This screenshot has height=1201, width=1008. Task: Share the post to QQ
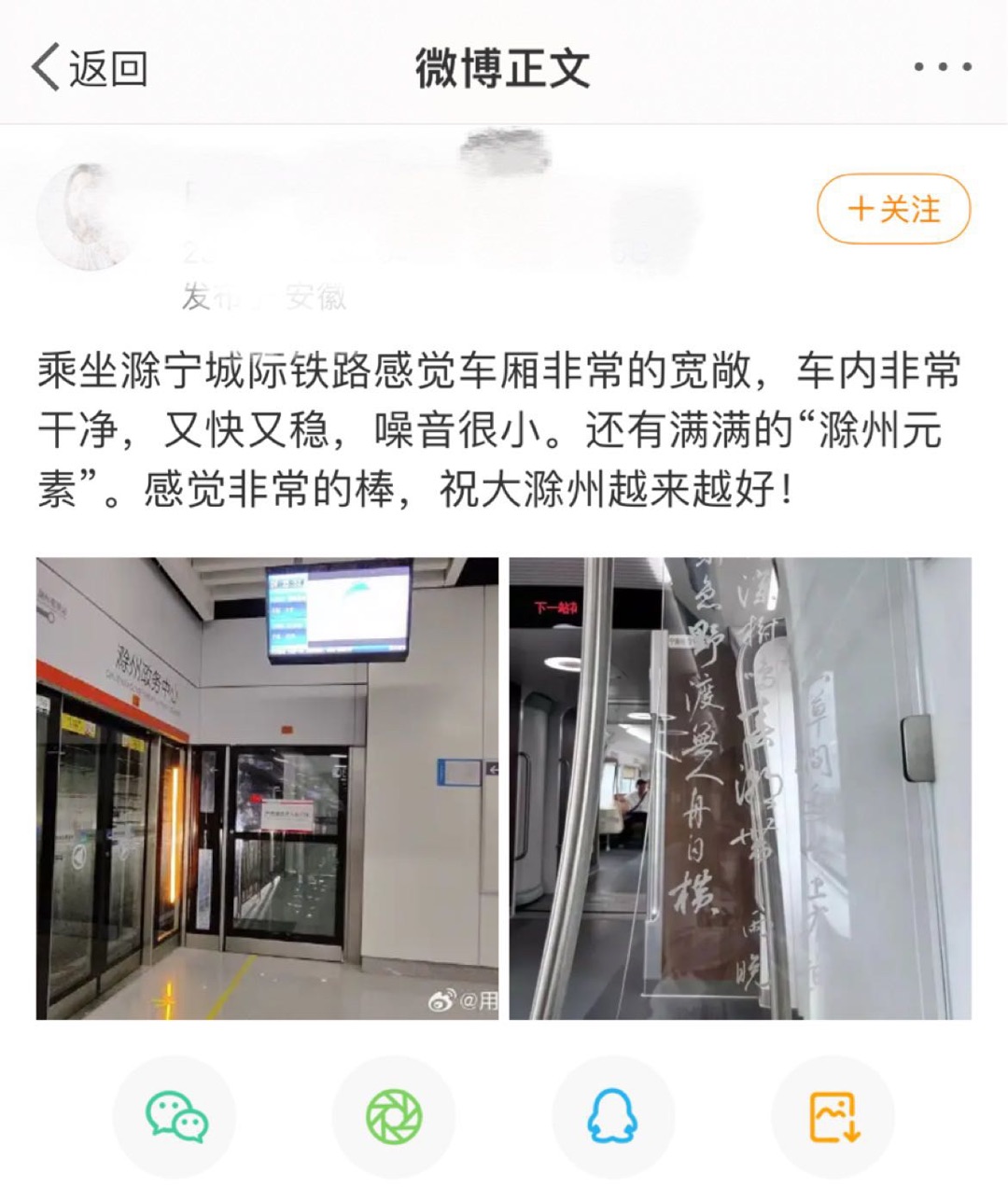pos(613,1117)
